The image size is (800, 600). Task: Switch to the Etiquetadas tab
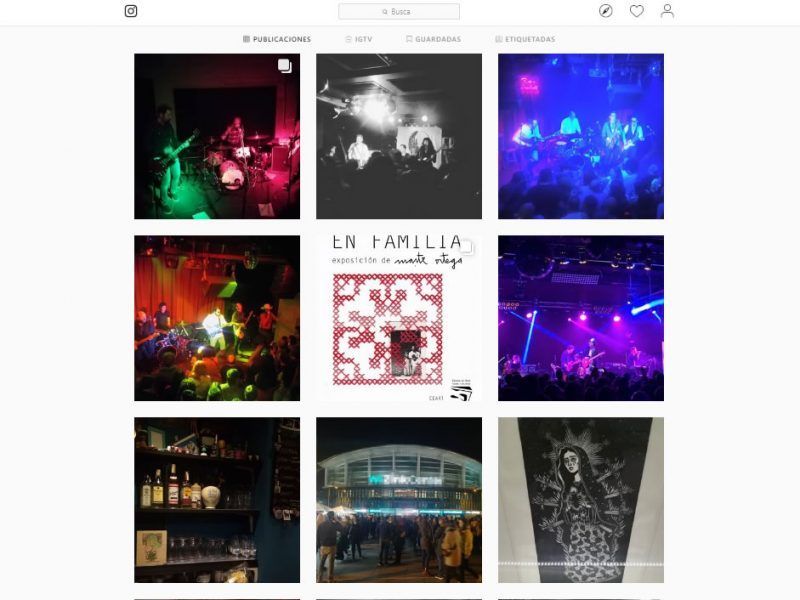[x=525, y=39]
